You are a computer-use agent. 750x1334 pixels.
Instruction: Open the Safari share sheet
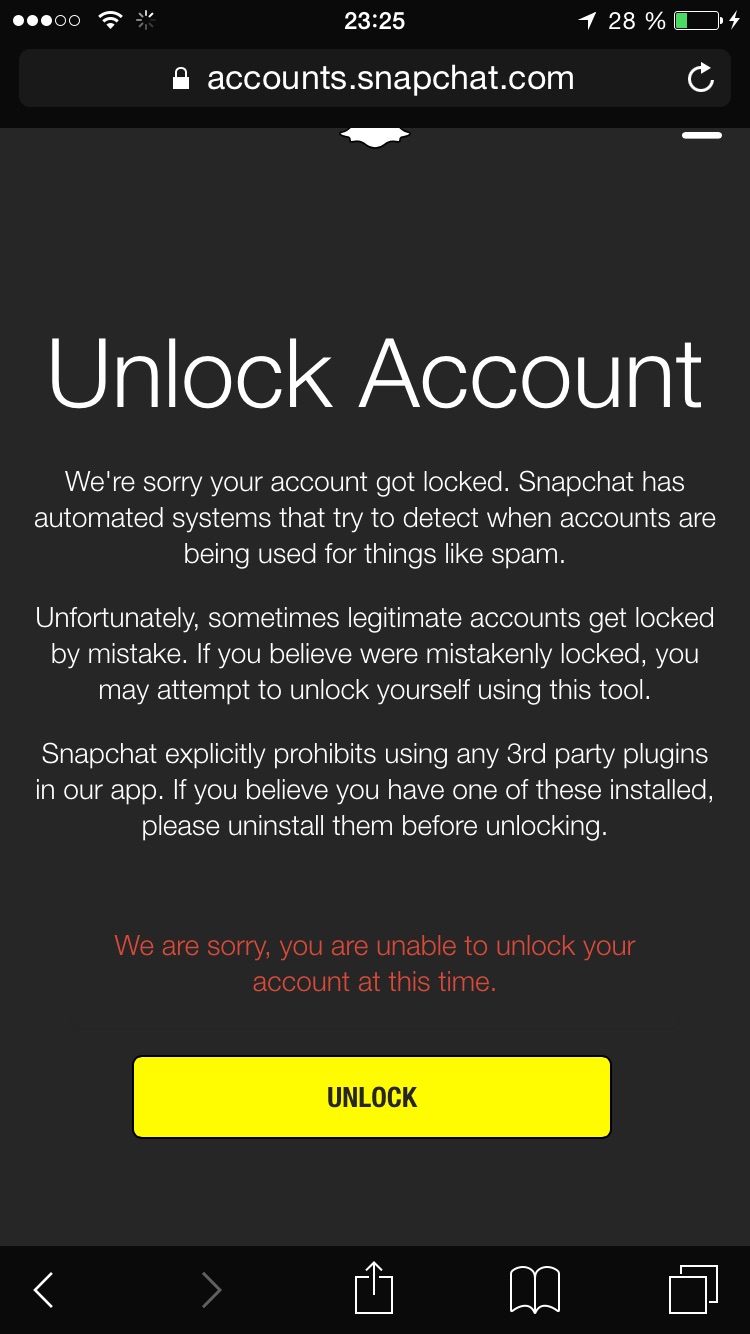click(x=374, y=1288)
